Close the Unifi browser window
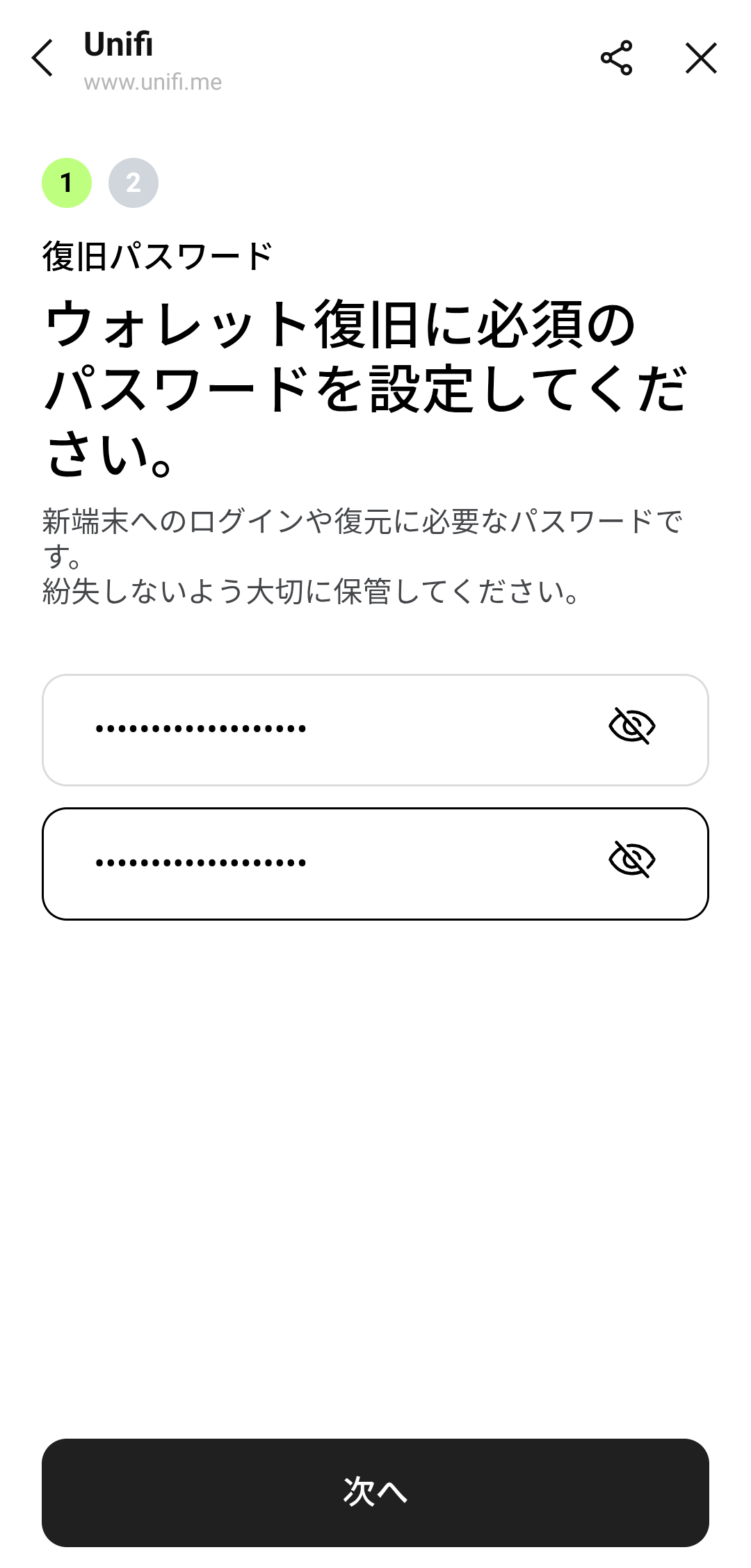 click(701, 58)
